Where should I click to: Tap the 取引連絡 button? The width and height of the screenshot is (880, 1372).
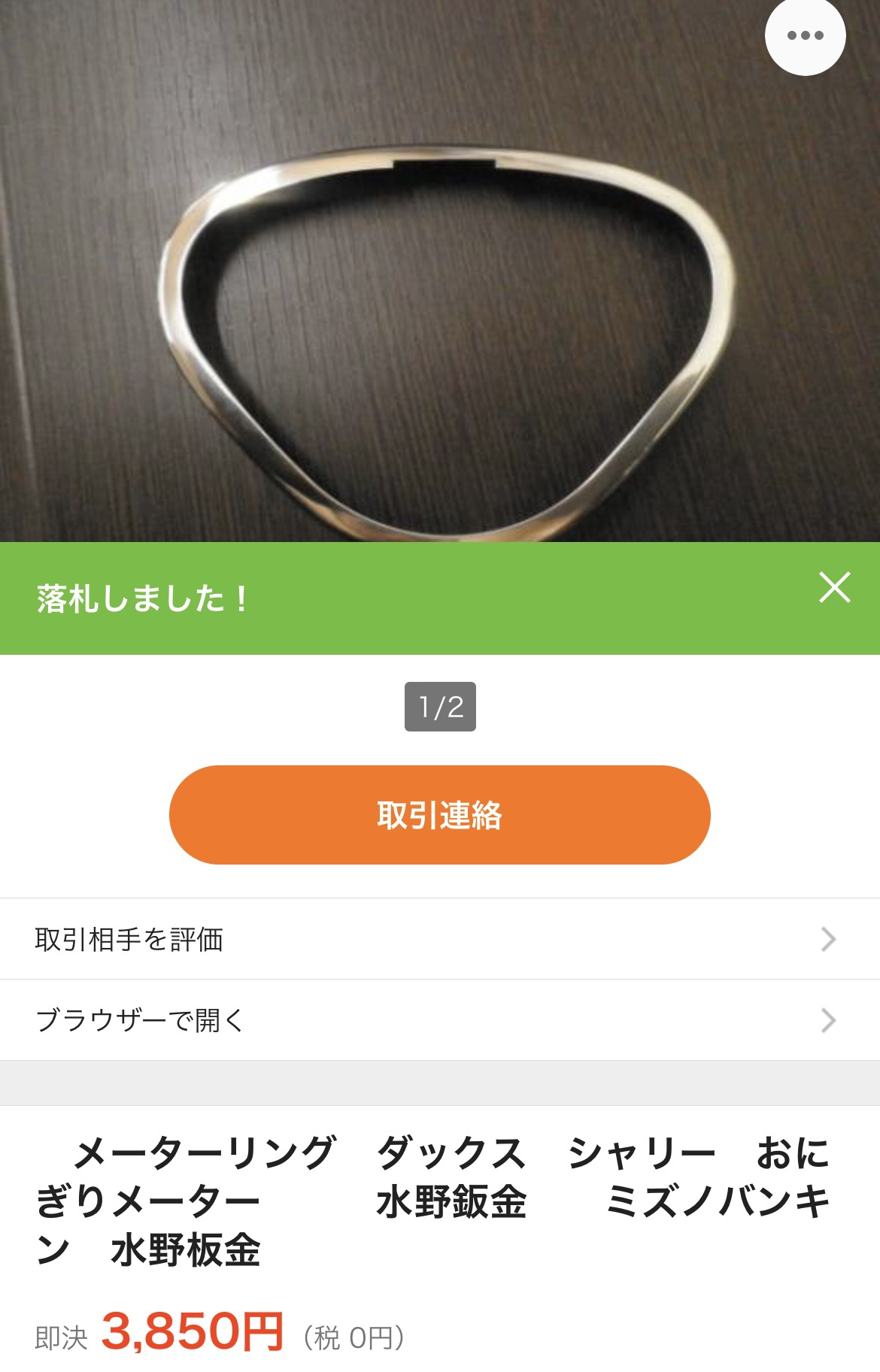[439, 815]
